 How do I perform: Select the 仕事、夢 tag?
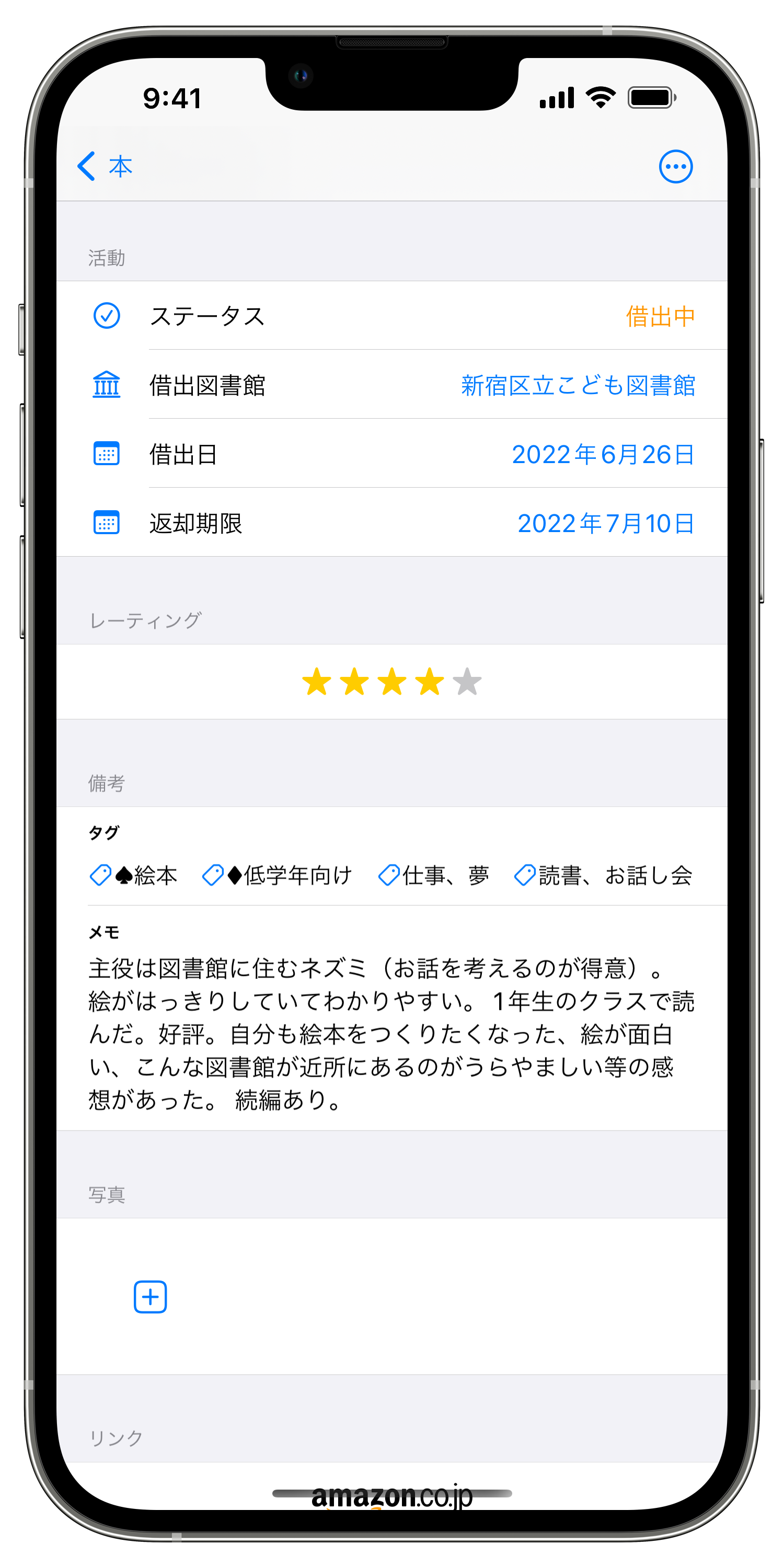pos(433,875)
